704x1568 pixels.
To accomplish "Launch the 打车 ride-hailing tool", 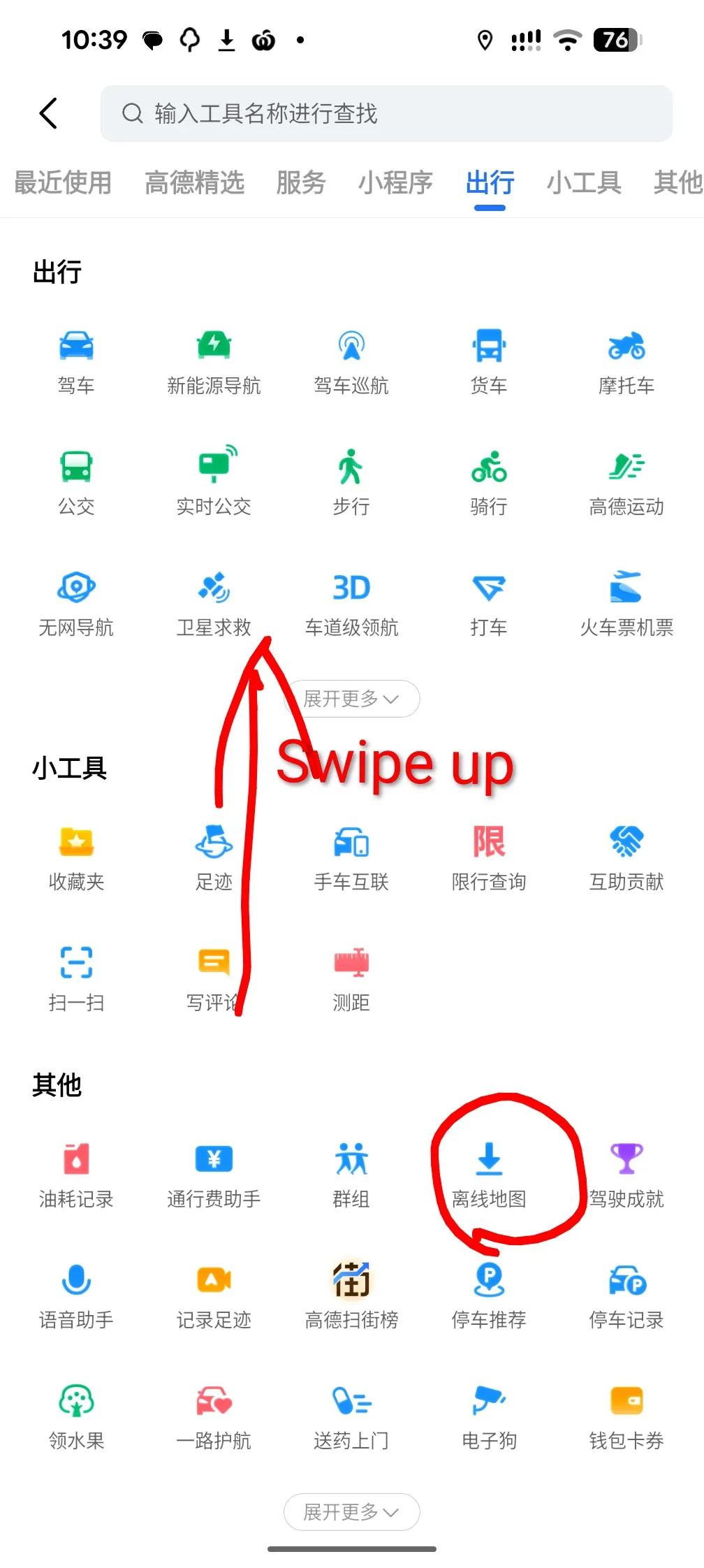I will [489, 601].
